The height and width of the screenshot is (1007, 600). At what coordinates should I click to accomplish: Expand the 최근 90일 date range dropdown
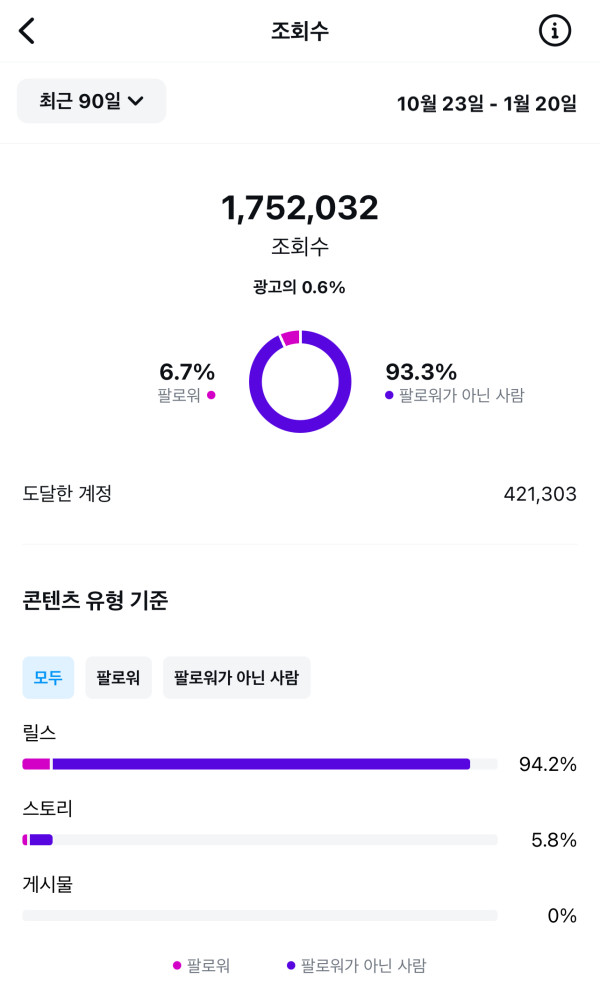coord(91,101)
